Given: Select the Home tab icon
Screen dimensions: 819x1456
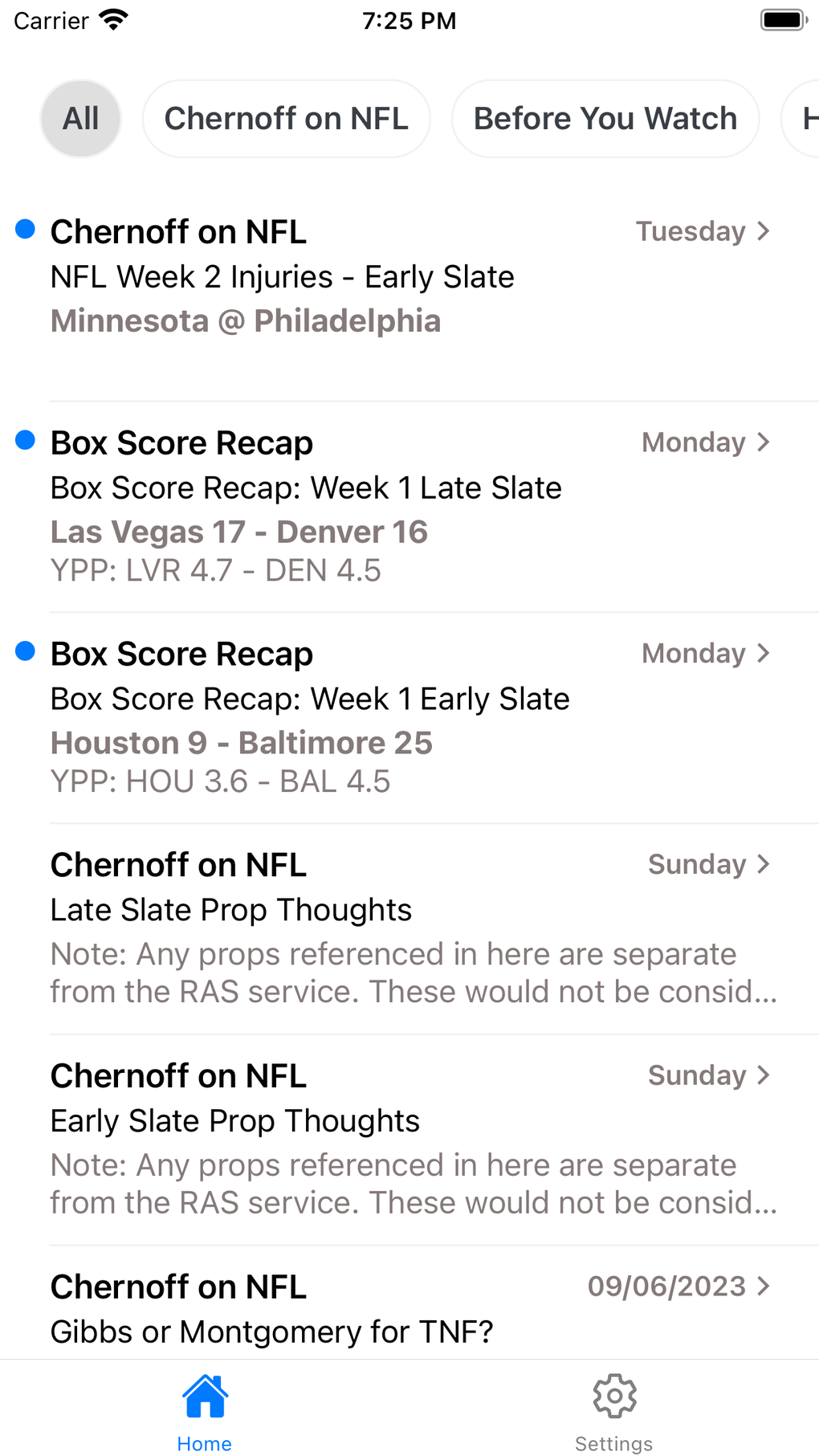Looking at the screenshot, I should [x=205, y=1396].
